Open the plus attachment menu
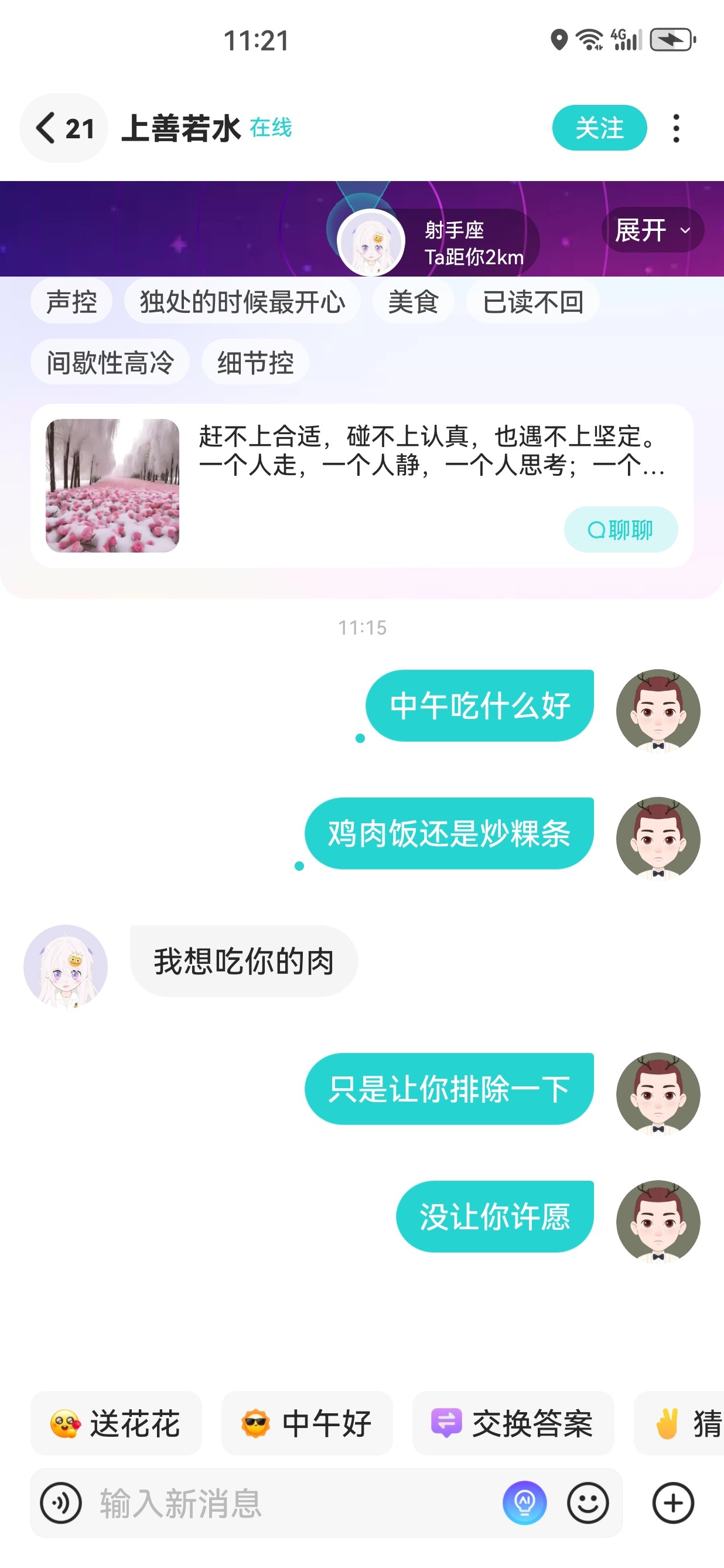 click(x=673, y=1503)
